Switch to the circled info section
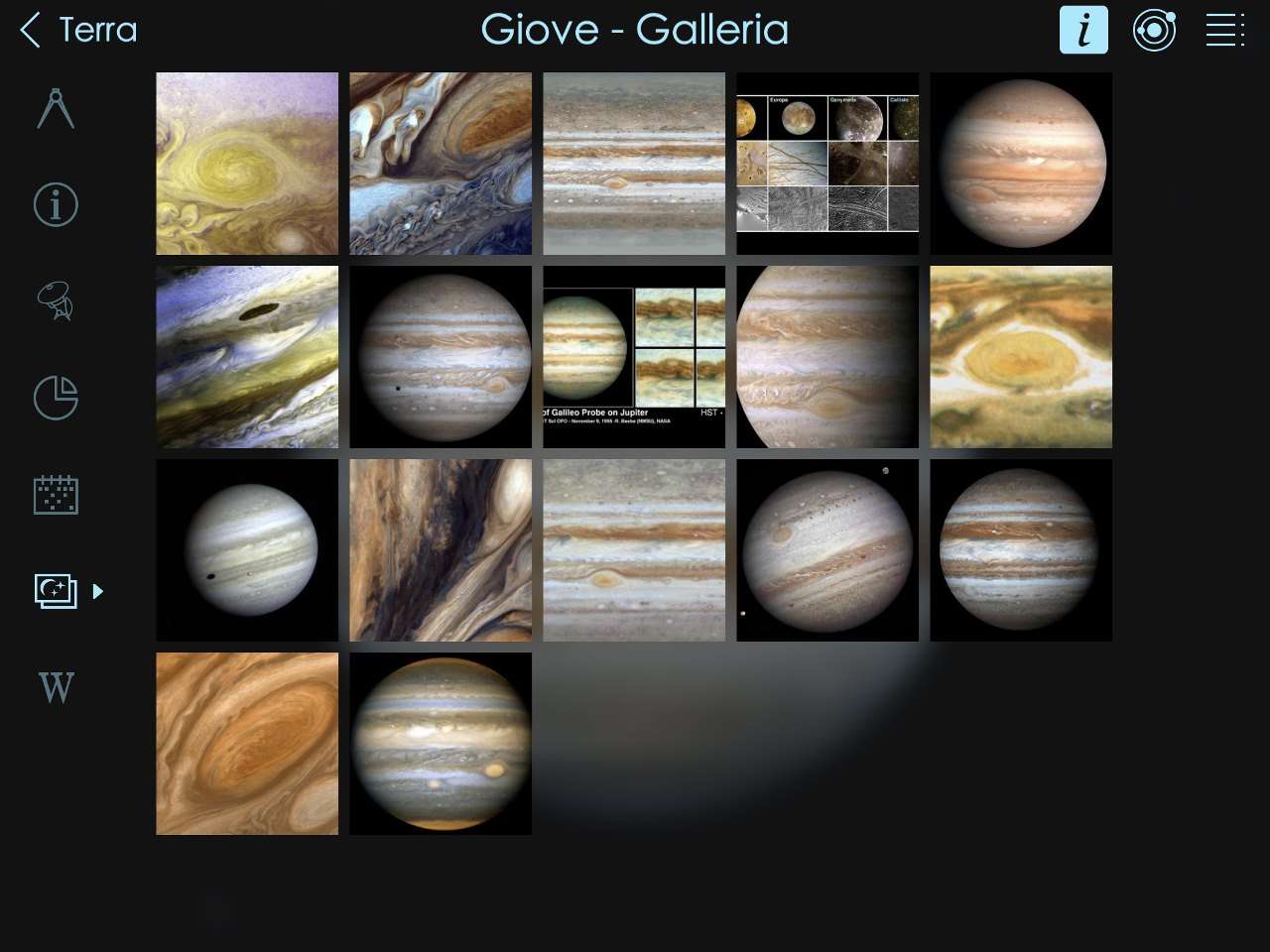Viewport: 1270px width, 952px height. point(56,205)
